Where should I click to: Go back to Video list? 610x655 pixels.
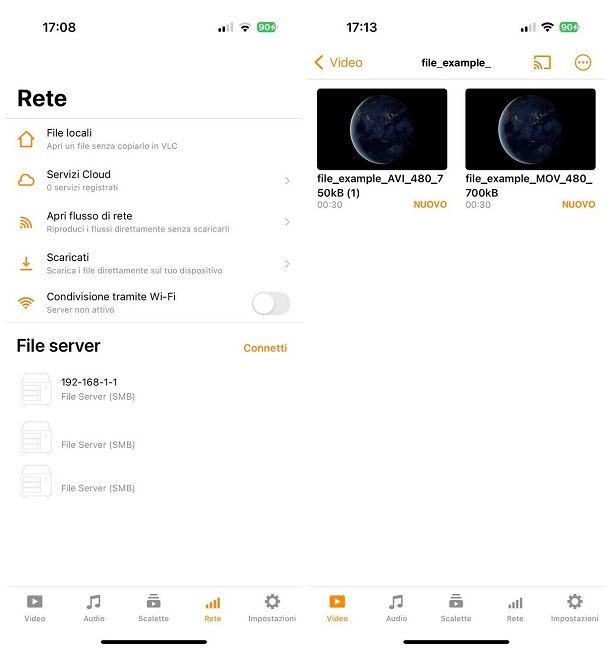tap(338, 62)
